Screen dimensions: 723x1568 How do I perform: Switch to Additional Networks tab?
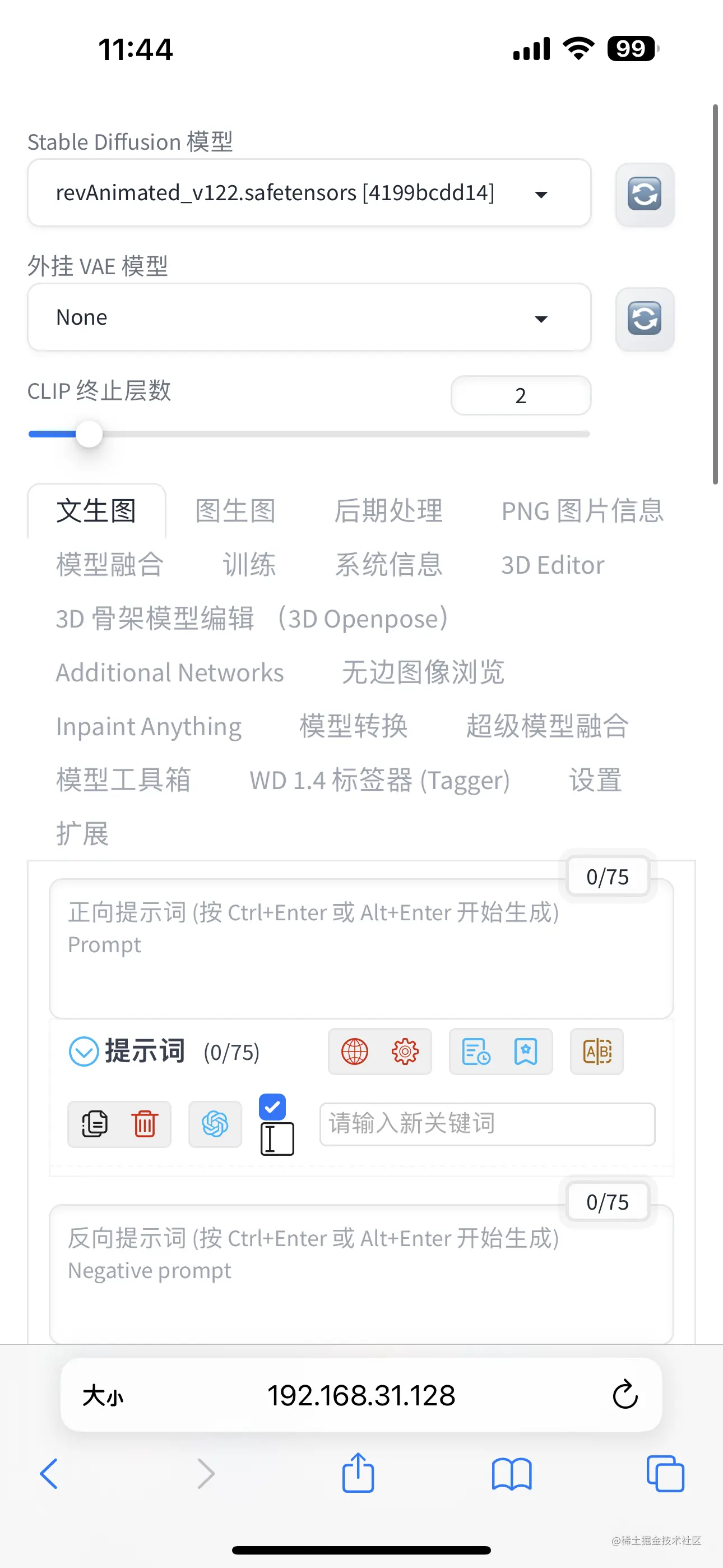(x=170, y=672)
